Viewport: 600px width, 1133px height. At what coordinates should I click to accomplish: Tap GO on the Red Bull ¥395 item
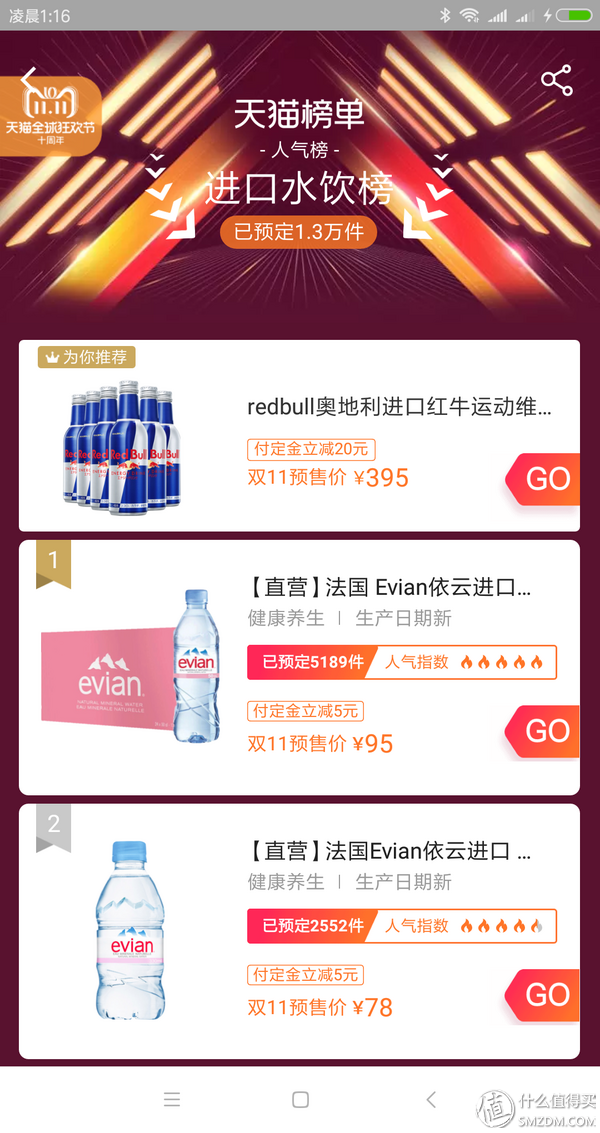click(x=545, y=479)
